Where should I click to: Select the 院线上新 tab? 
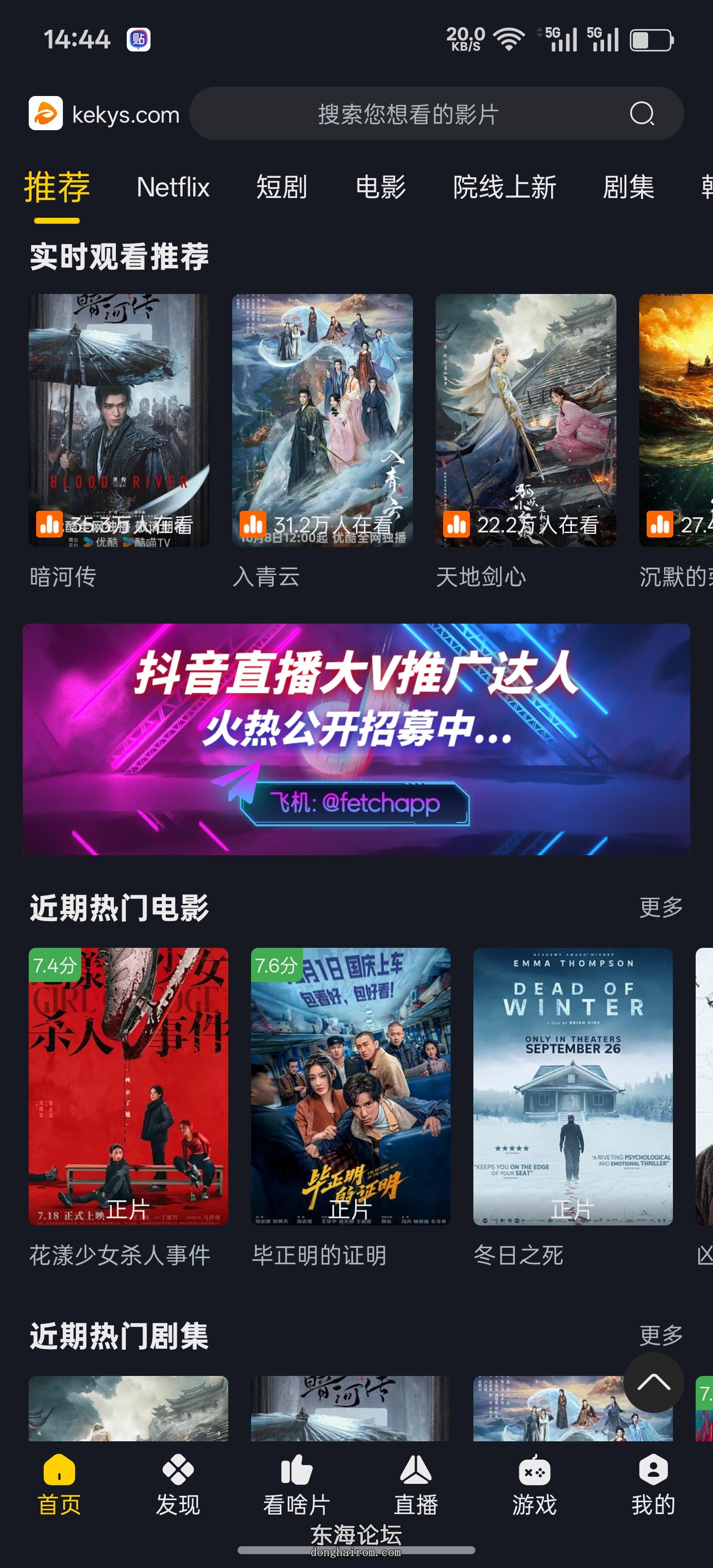coord(504,187)
